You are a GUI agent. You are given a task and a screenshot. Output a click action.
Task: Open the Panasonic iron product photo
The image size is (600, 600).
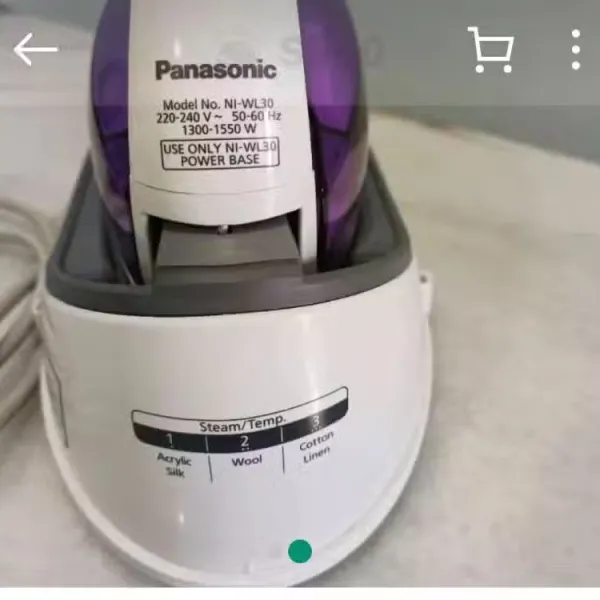point(300,320)
